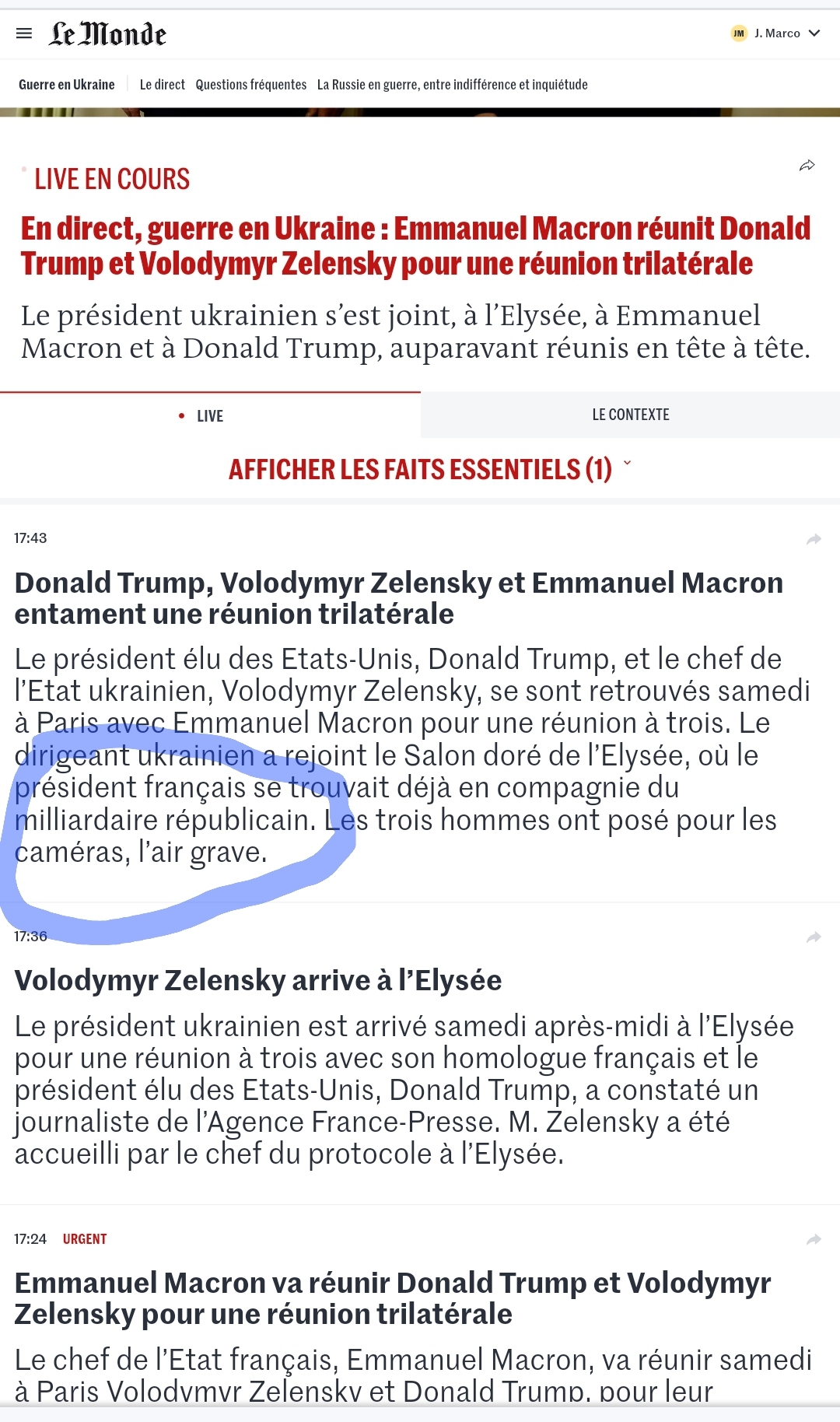Switch to the LIVE tab
The height and width of the screenshot is (1422, 840).
tap(210, 415)
